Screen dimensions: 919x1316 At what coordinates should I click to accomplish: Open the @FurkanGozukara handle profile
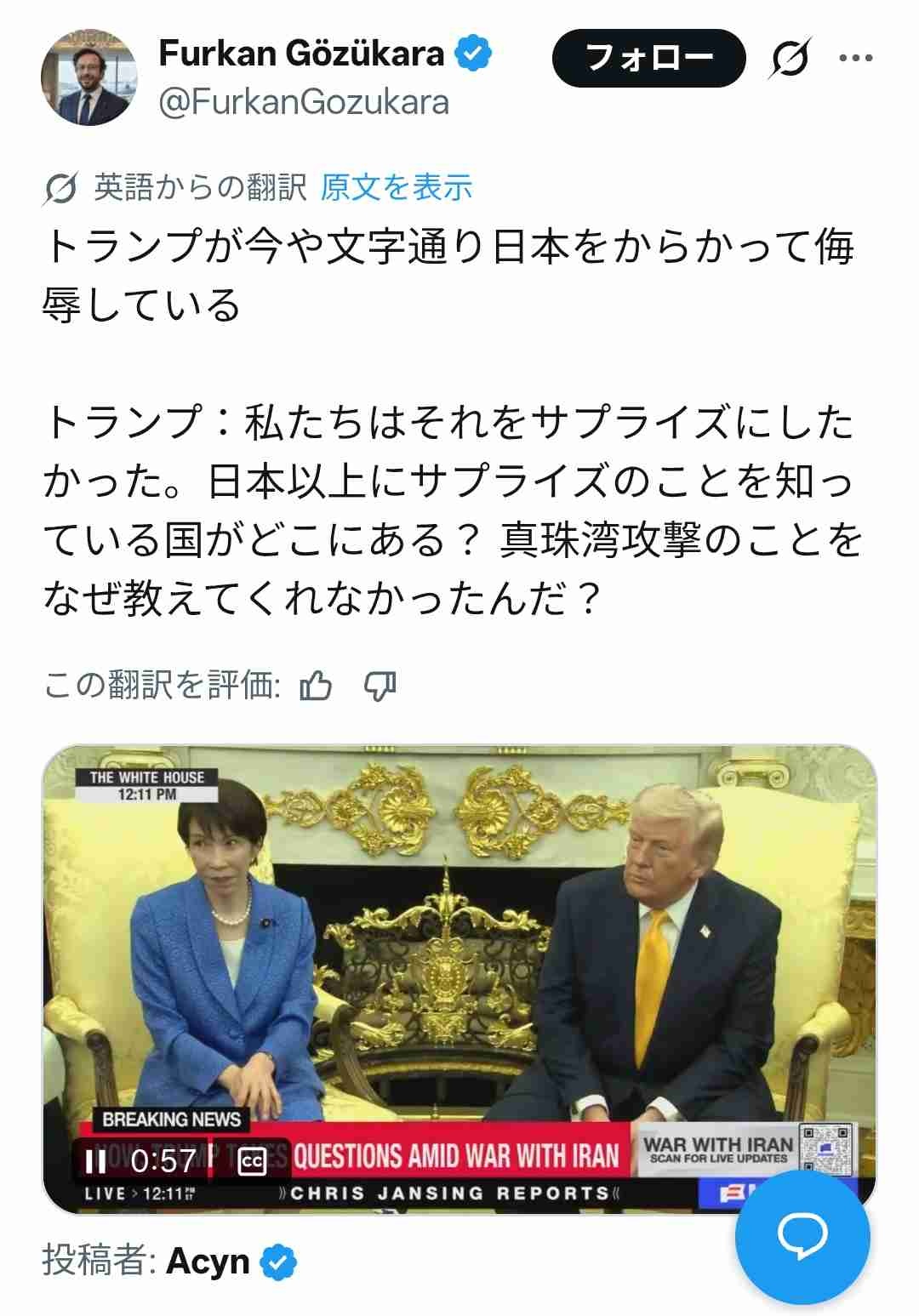point(304,102)
